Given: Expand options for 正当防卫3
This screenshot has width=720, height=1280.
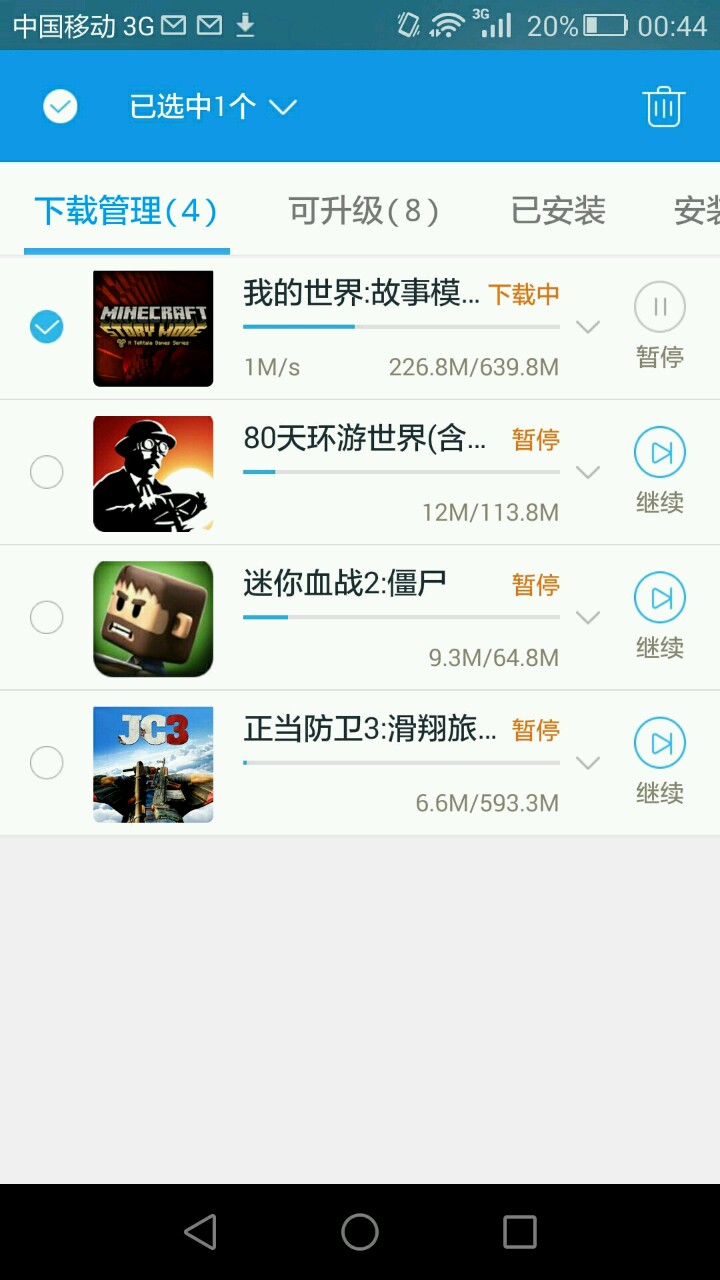Looking at the screenshot, I should point(588,763).
